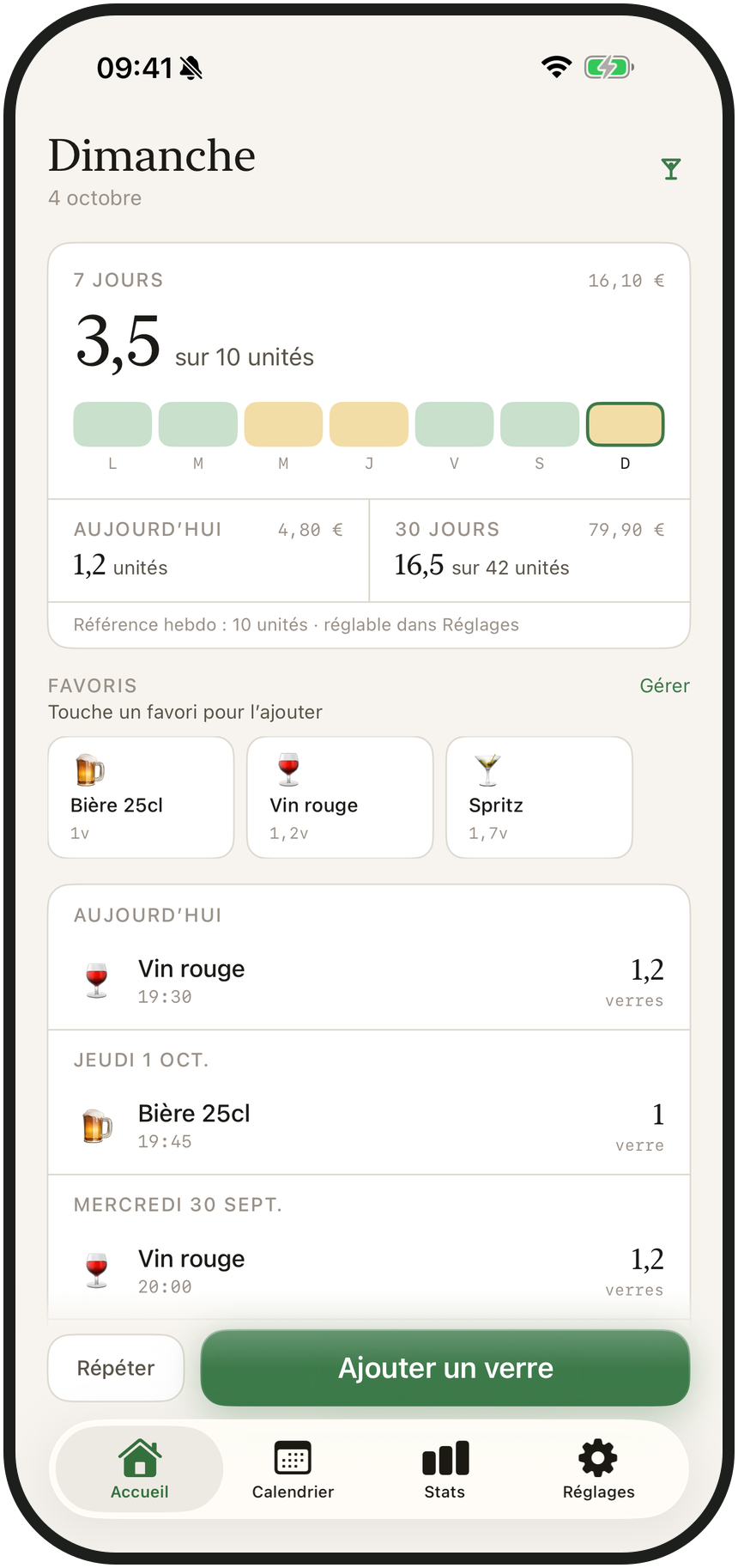Select the Saturday (S) day block
The image size is (738, 1568).
(540, 424)
